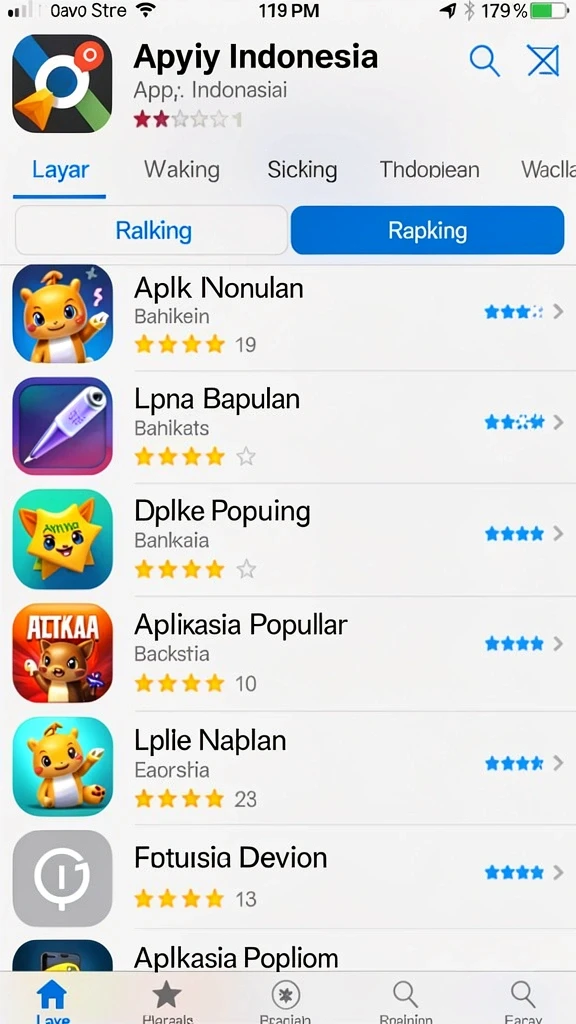Open the Thdopiean tab
Screen dimensions: 576x1024
click(430, 170)
